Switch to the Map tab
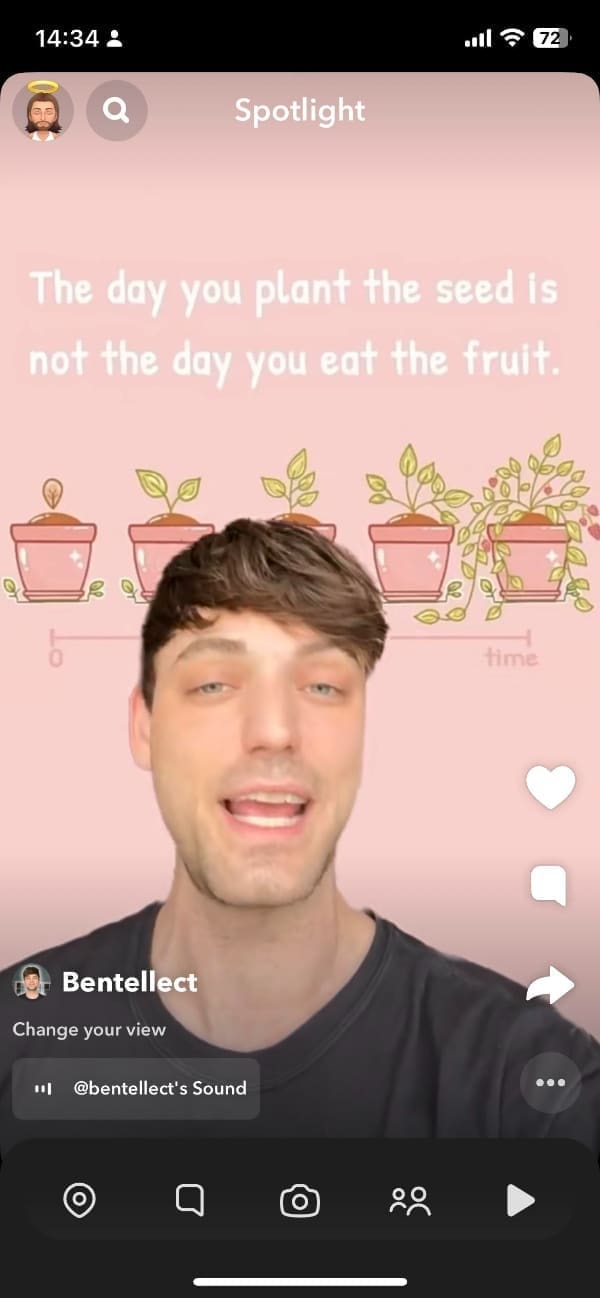 click(79, 1200)
